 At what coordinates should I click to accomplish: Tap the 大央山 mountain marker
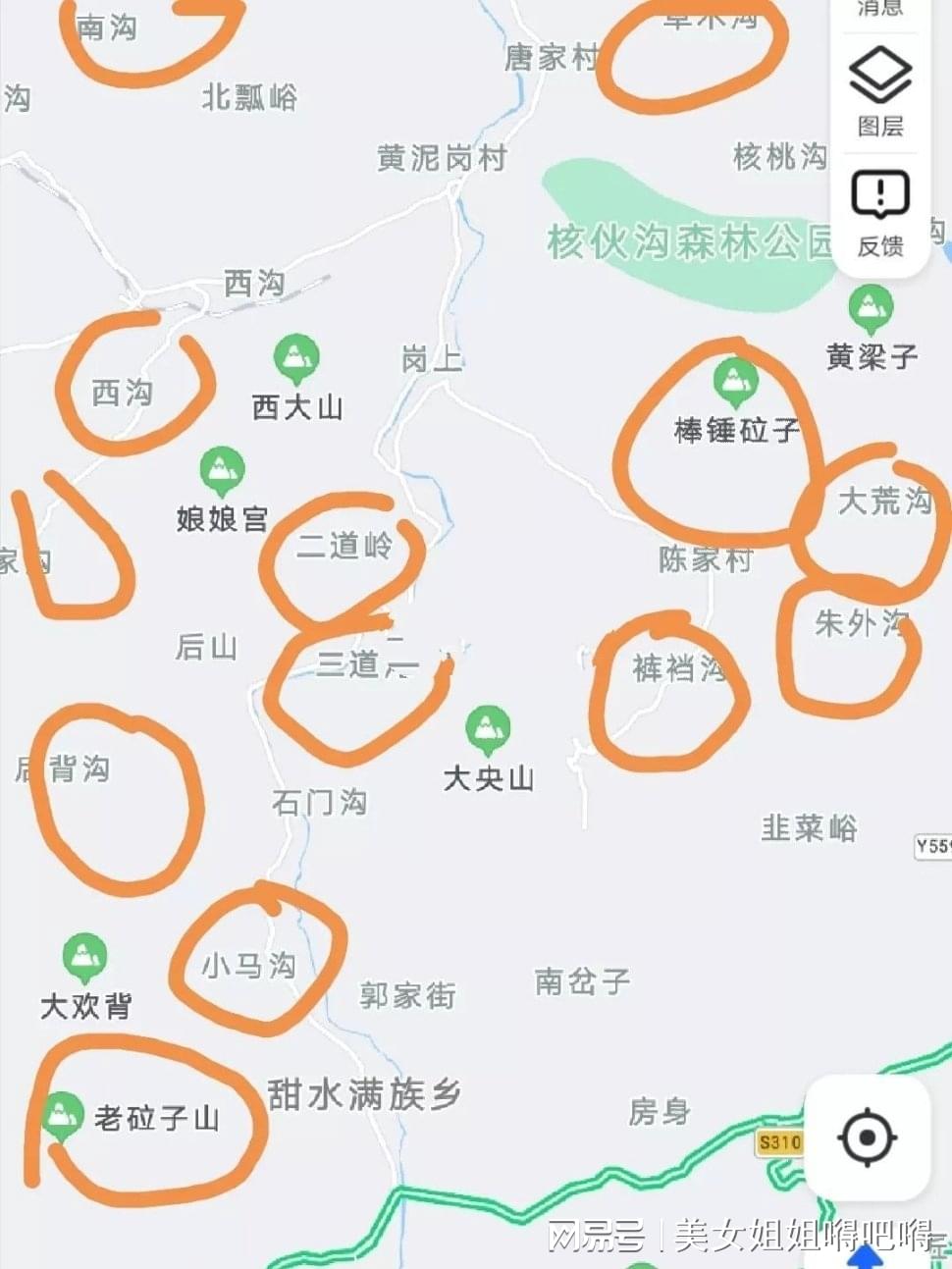[x=488, y=731]
